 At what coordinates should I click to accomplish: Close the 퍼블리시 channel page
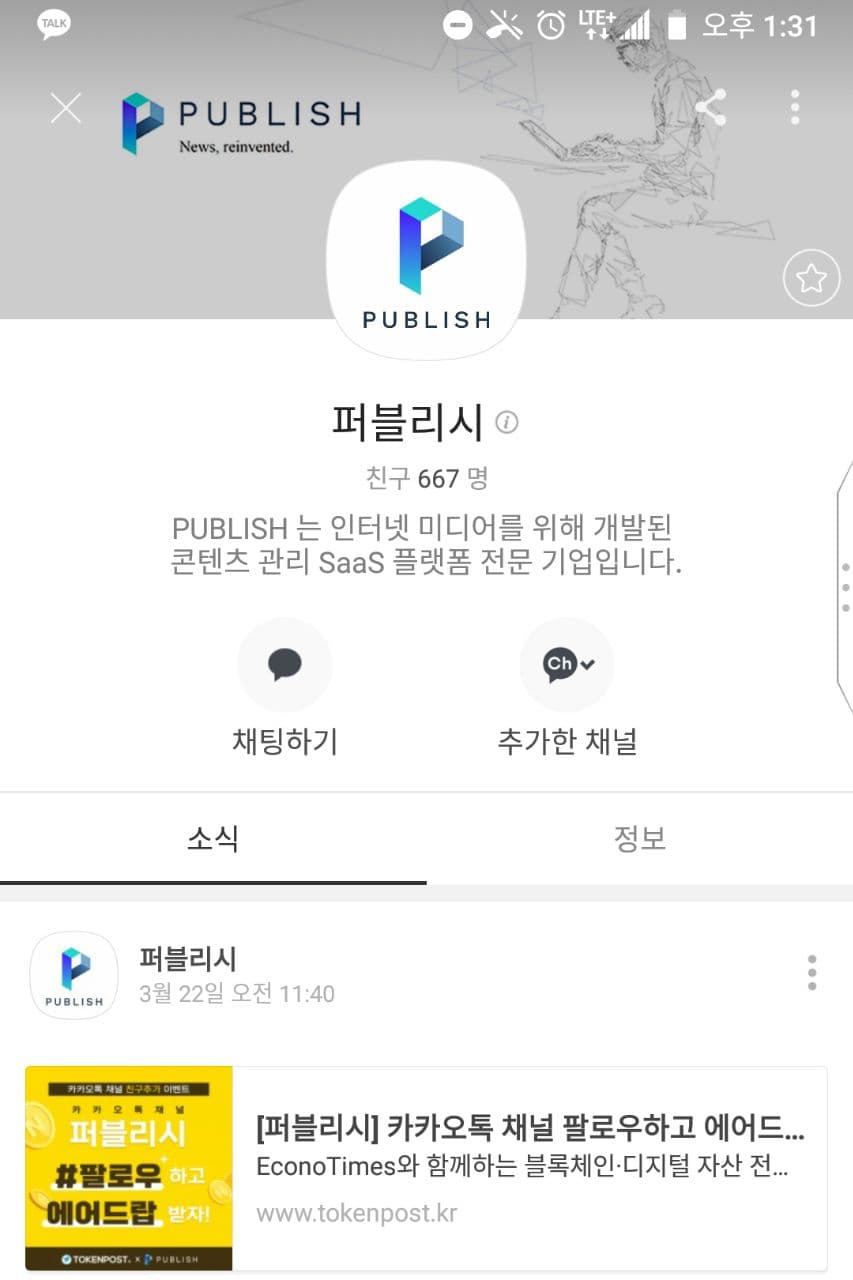coord(66,108)
